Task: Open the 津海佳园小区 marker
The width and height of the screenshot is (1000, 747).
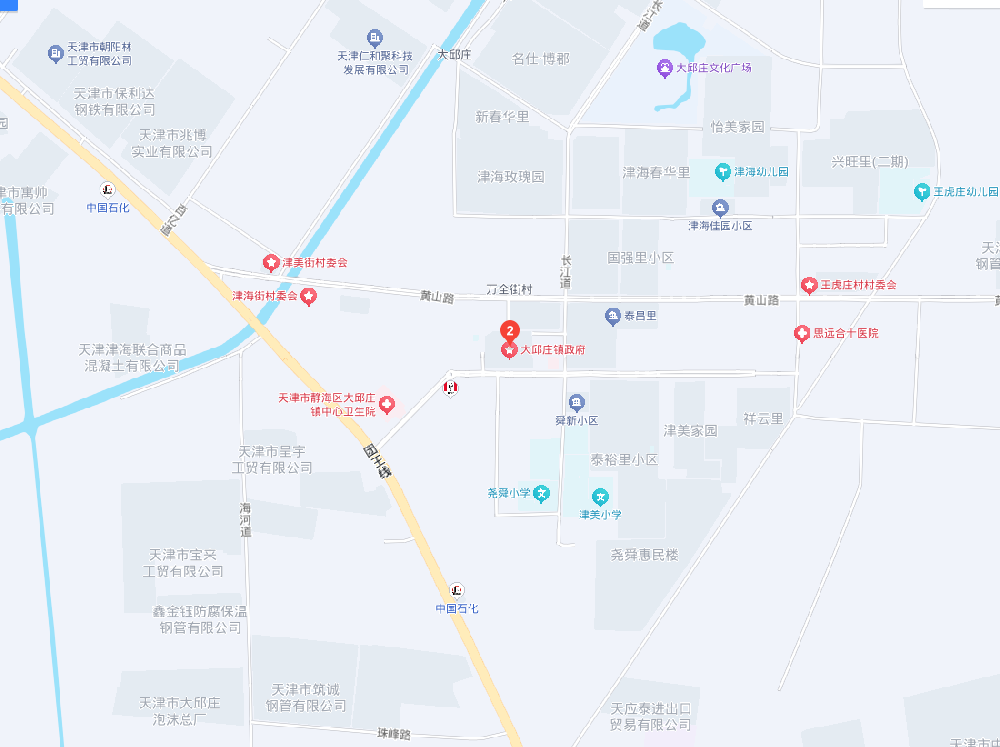Action: coord(720,208)
